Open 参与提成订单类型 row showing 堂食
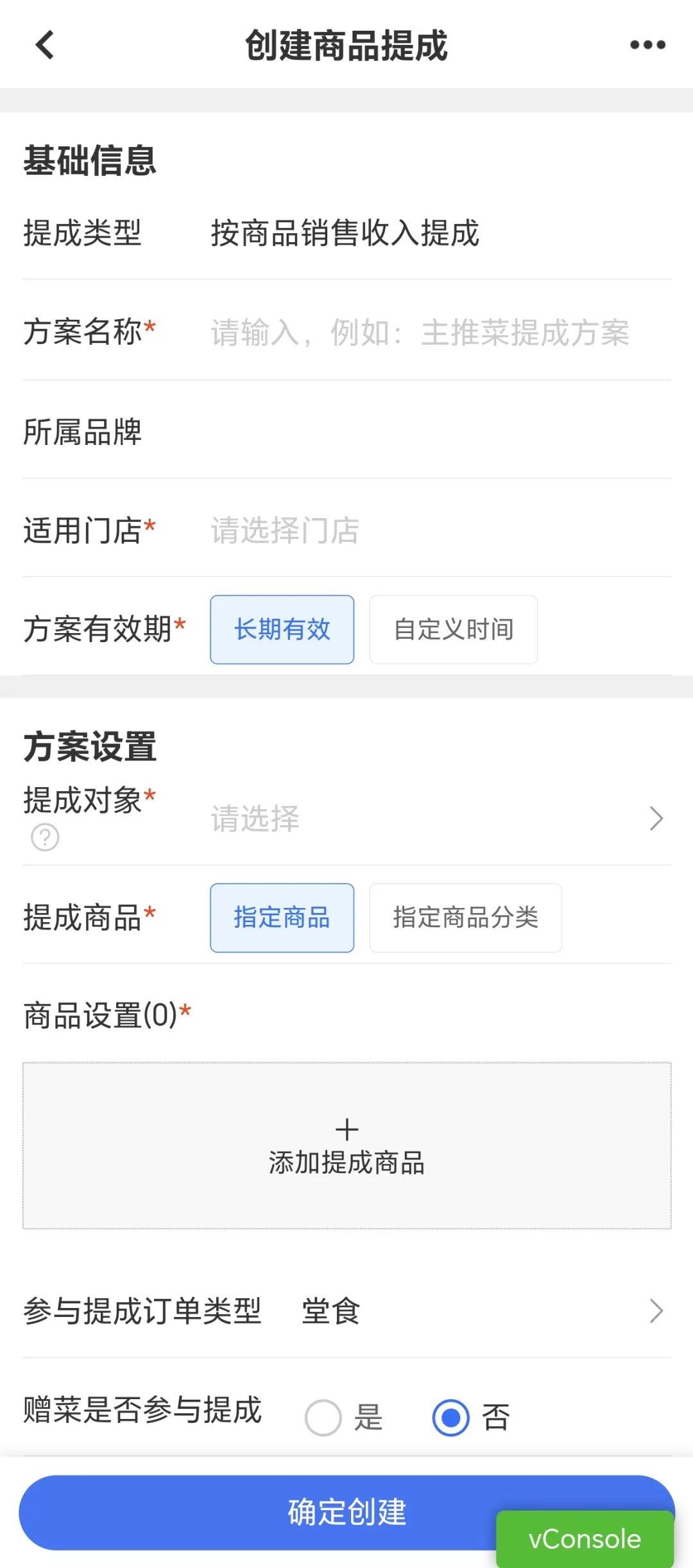 (x=347, y=1311)
